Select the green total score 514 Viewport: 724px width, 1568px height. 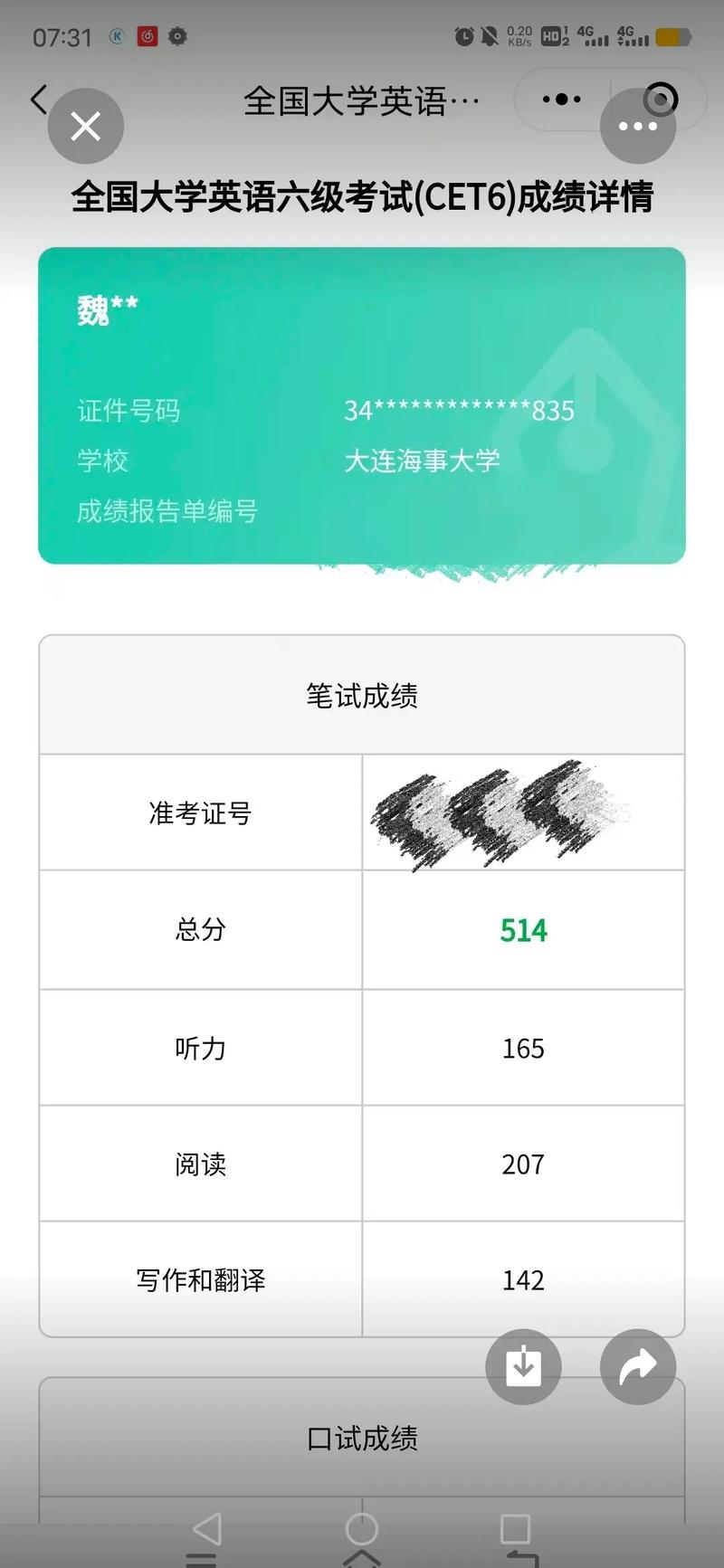coord(523,930)
